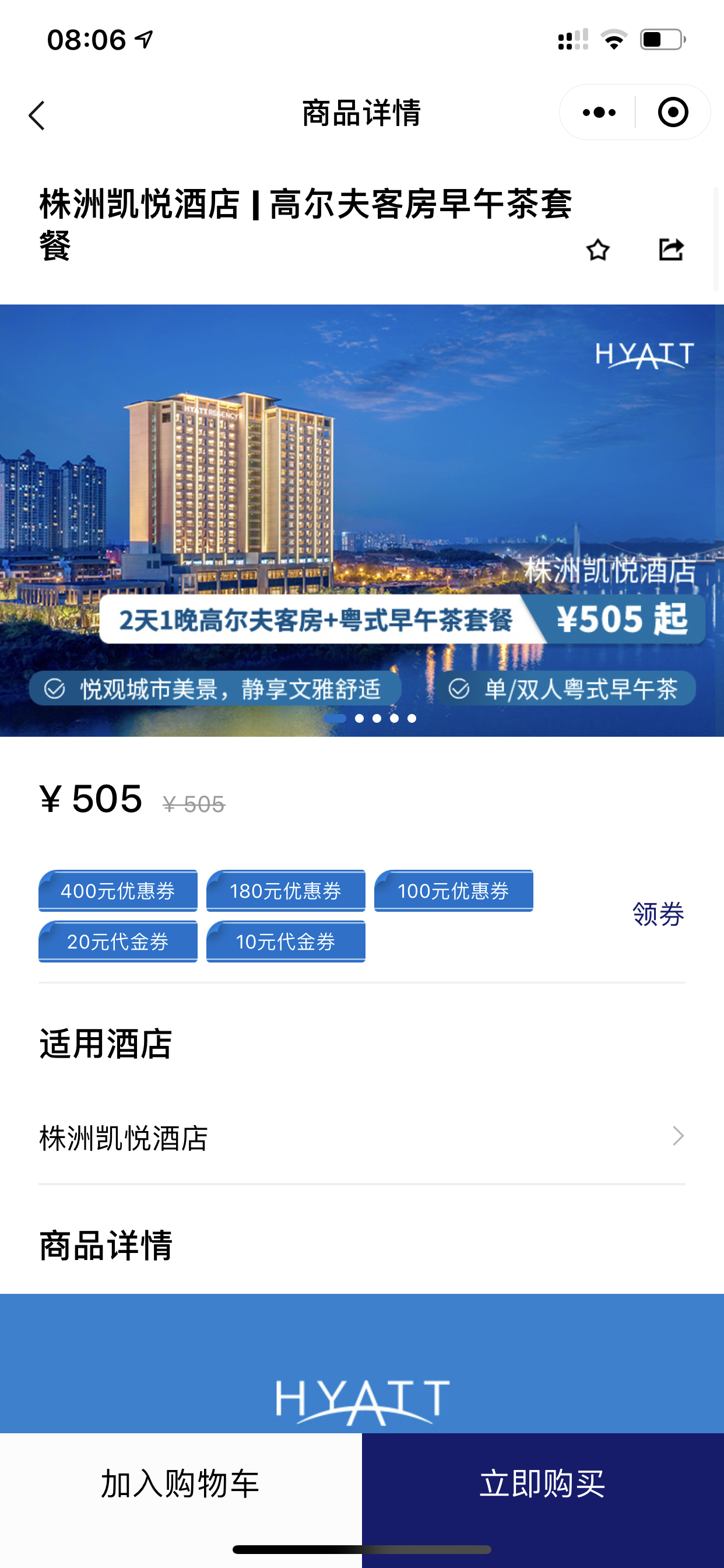Screen dimensions: 724x1568
Task: Favorite this hotel package with the star
Action: [598, 250]
